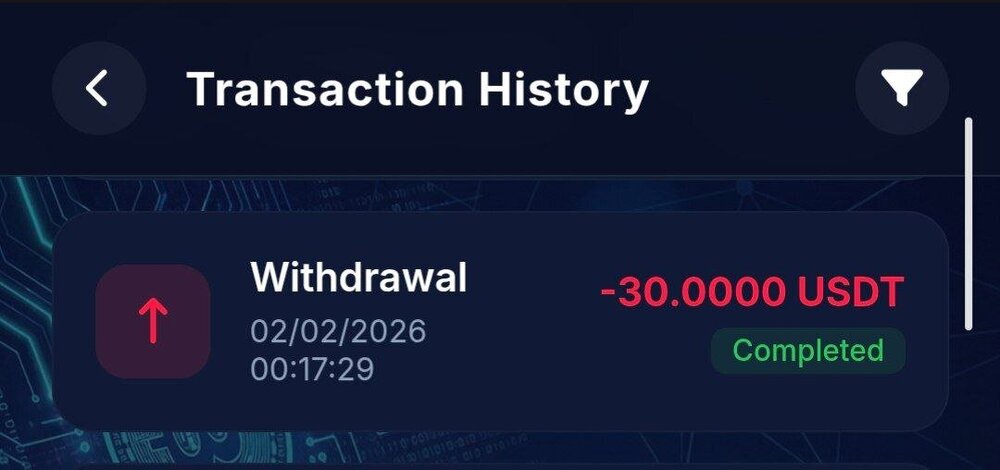The height and width of the screenshot is (470, 1000).
Task: Open the transaction filter
Action: [902, 89]
